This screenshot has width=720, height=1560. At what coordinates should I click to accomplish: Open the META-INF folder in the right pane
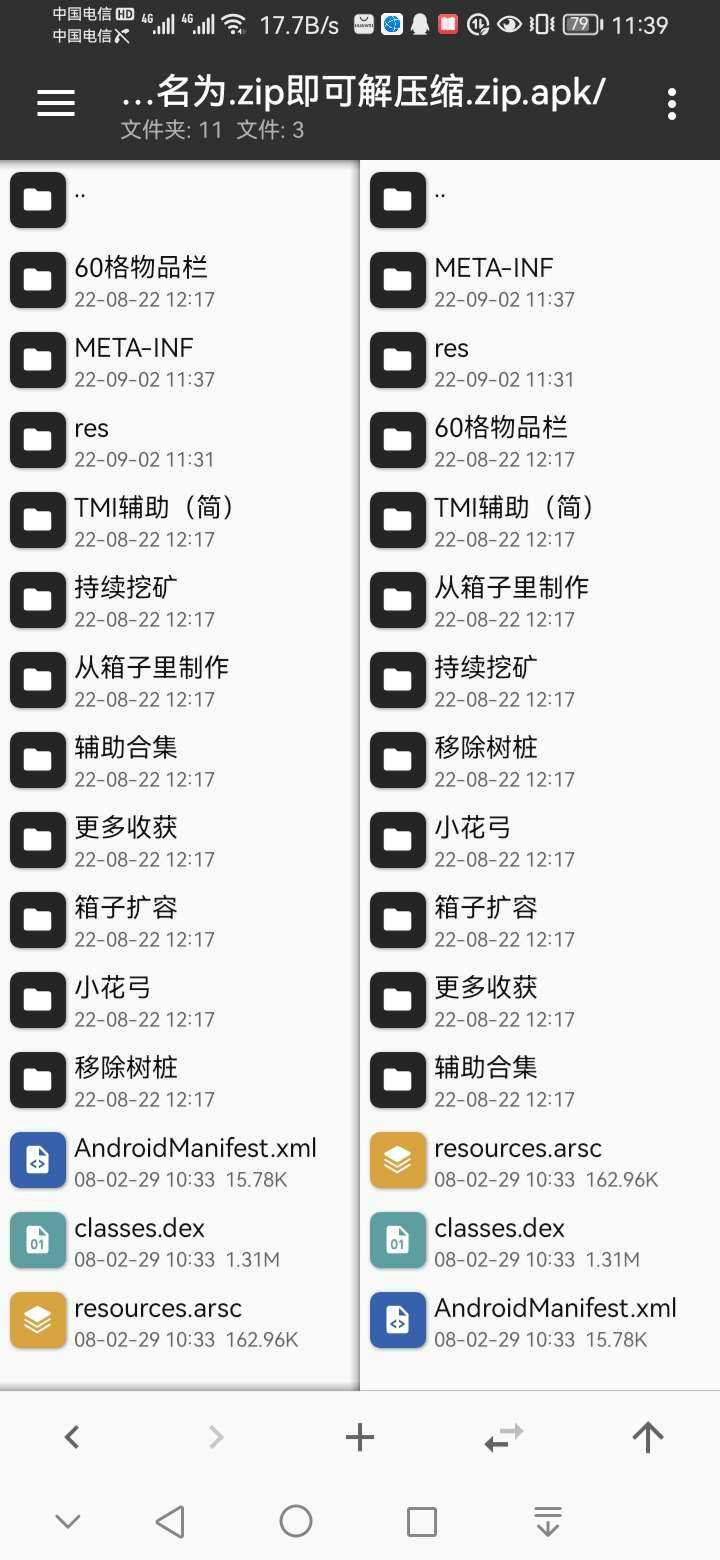[540, 280]
